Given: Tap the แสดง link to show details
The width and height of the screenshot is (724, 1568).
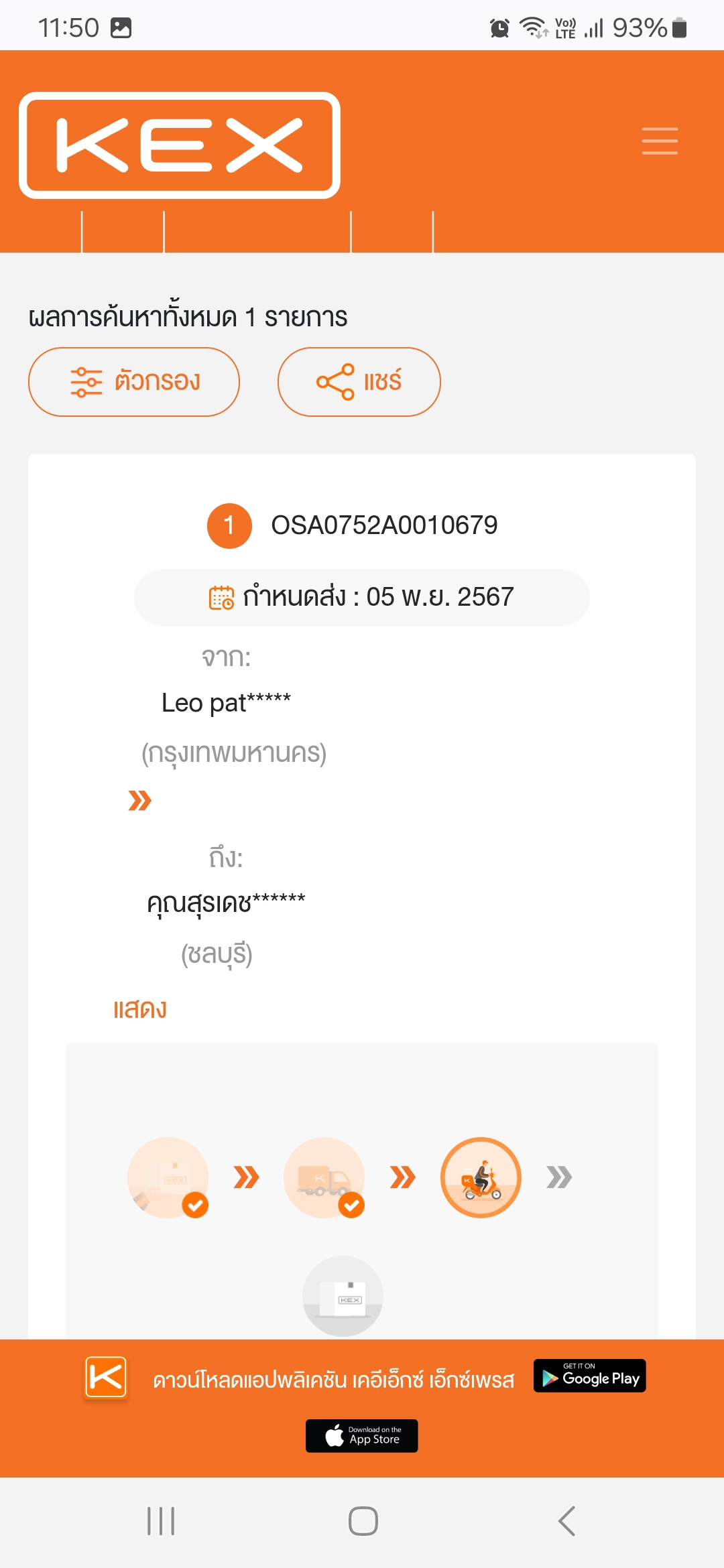Looking at the screenshot, I should pyautogui.click(x=139, y=1008).
